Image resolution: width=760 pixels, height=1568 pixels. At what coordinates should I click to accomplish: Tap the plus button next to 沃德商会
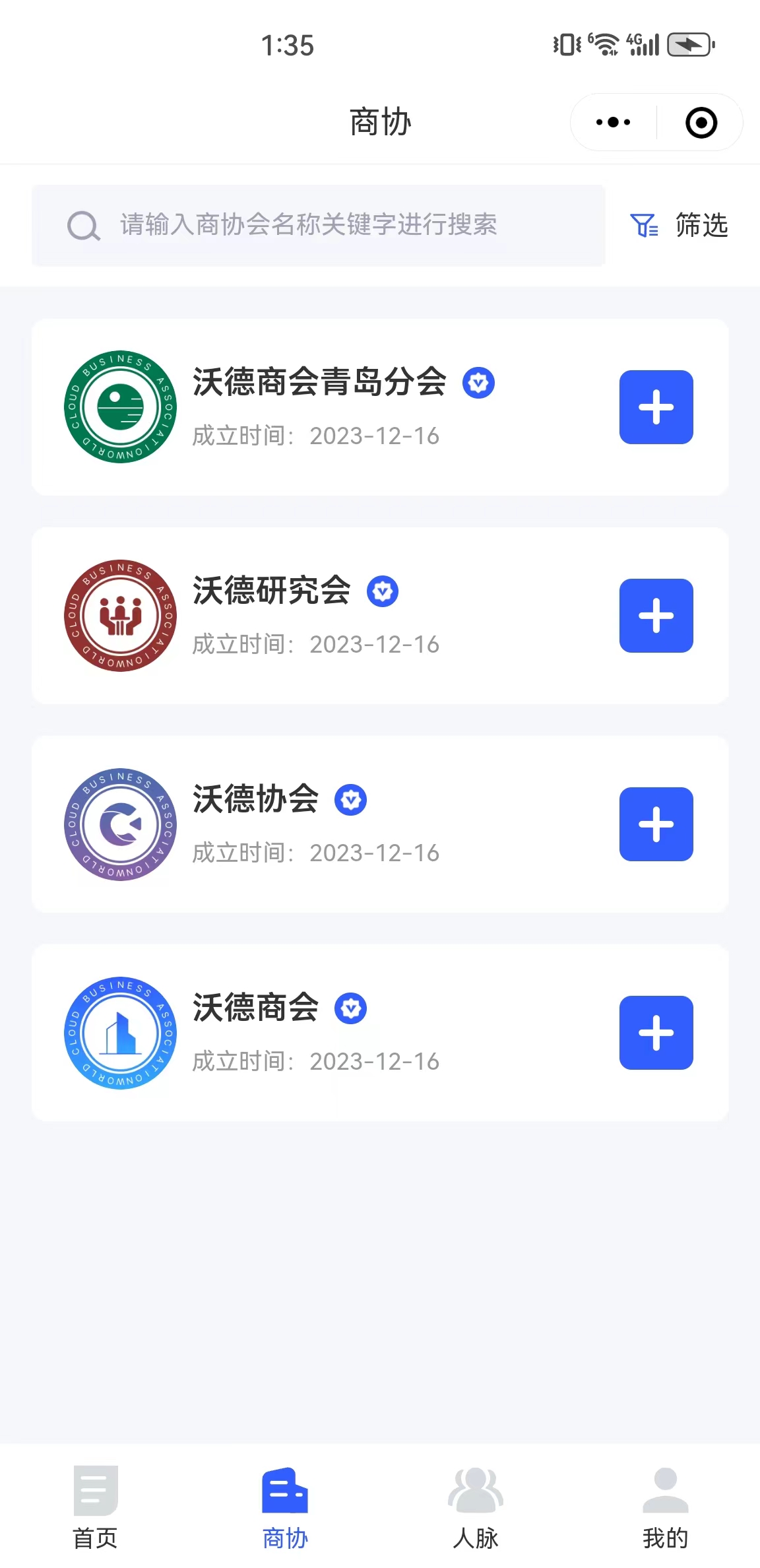(x=656, y=1033)
